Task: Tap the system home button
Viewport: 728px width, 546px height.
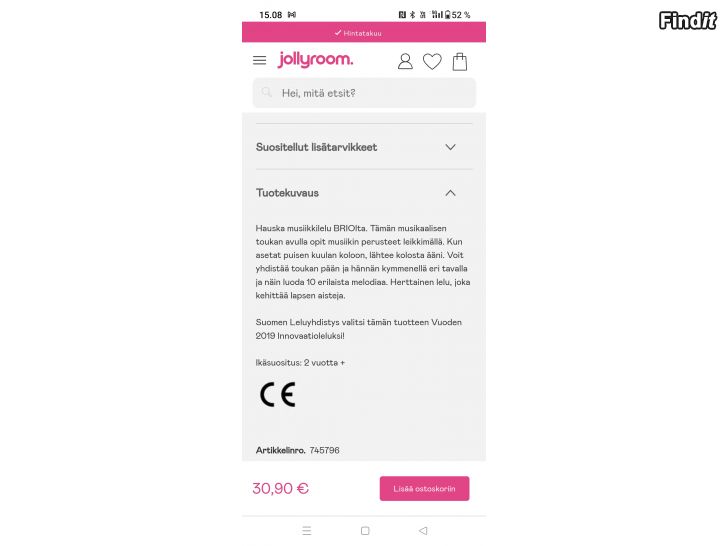Action: 365,530
